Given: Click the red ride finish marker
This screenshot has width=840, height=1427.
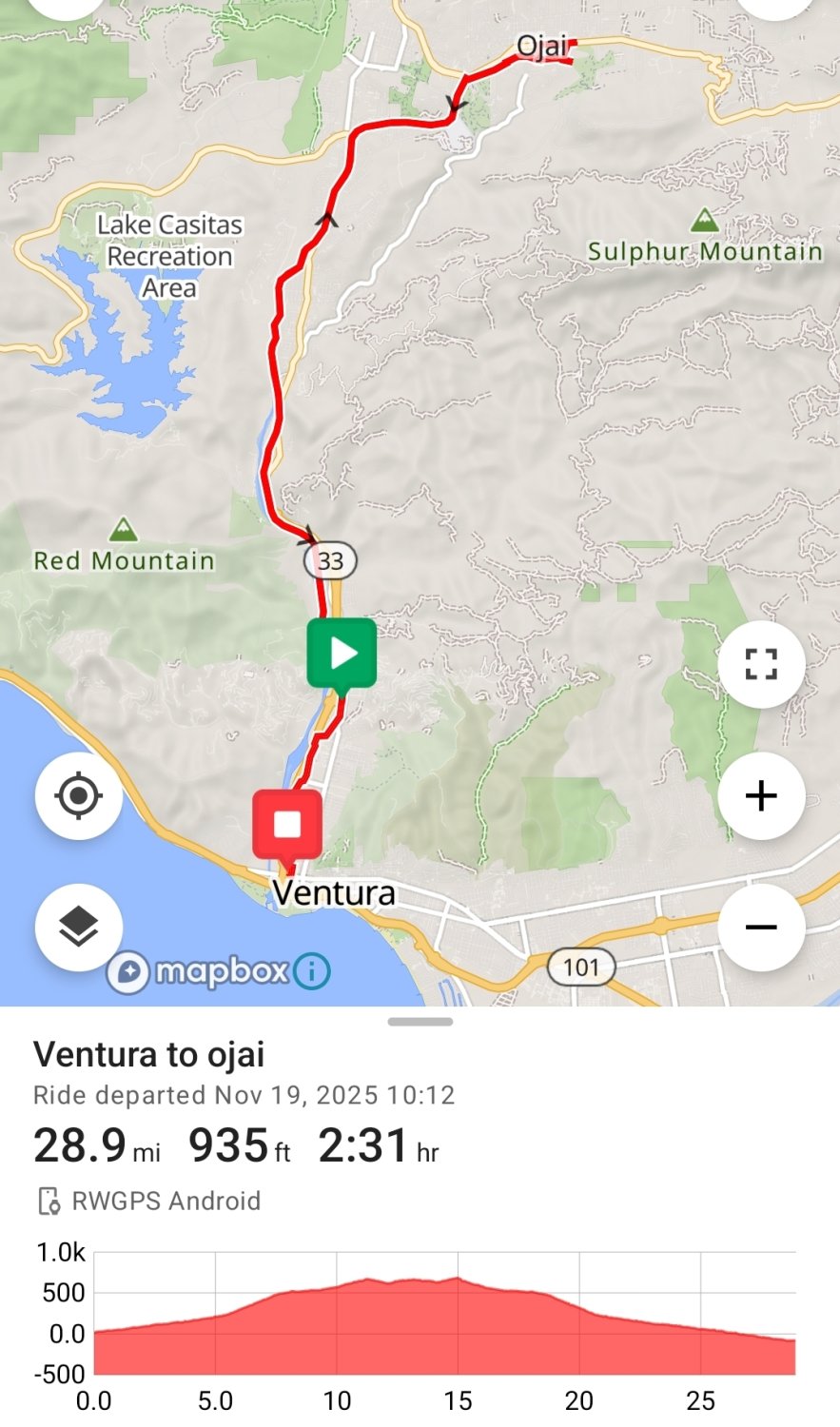Looking at the screenshot, I should point(289,824).
